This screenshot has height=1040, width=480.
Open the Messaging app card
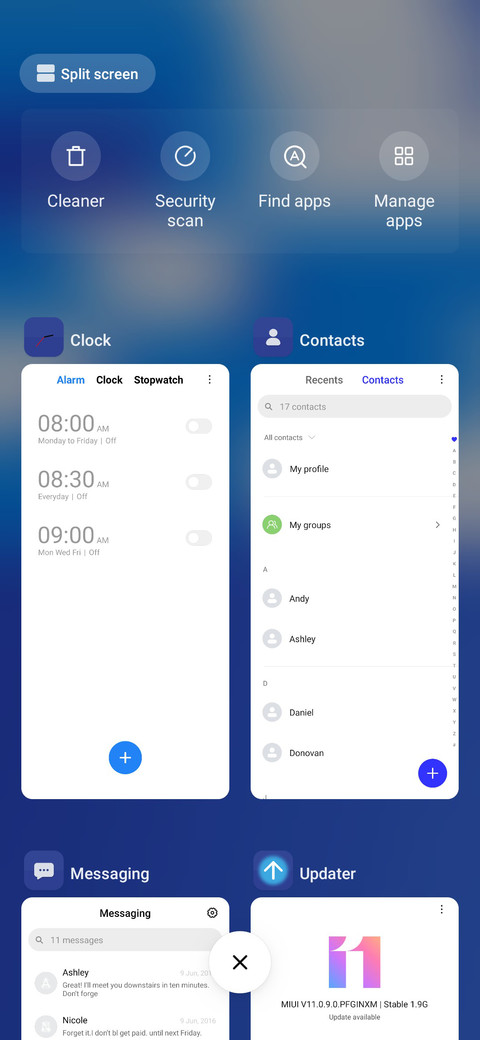point(125,968)
